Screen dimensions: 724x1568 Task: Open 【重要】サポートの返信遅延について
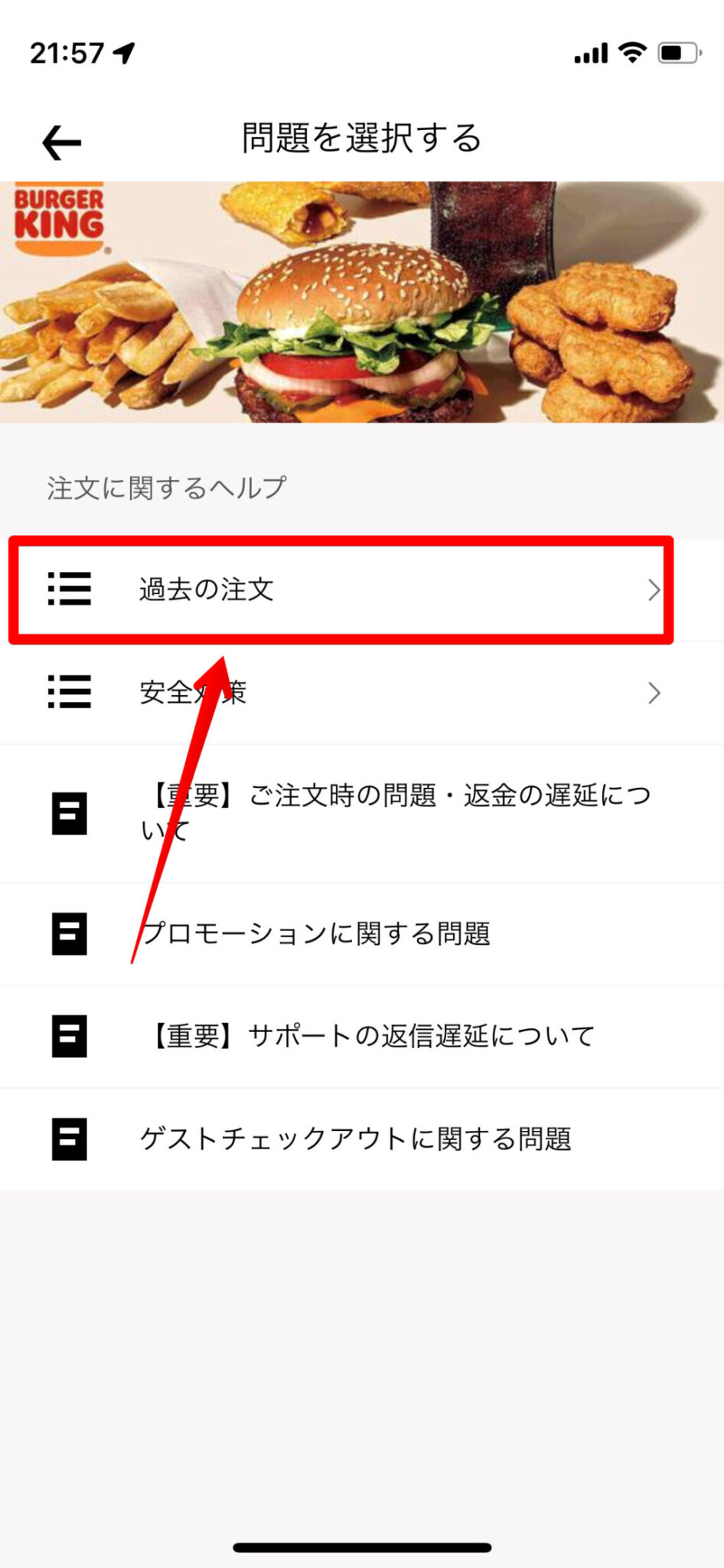367,1036
